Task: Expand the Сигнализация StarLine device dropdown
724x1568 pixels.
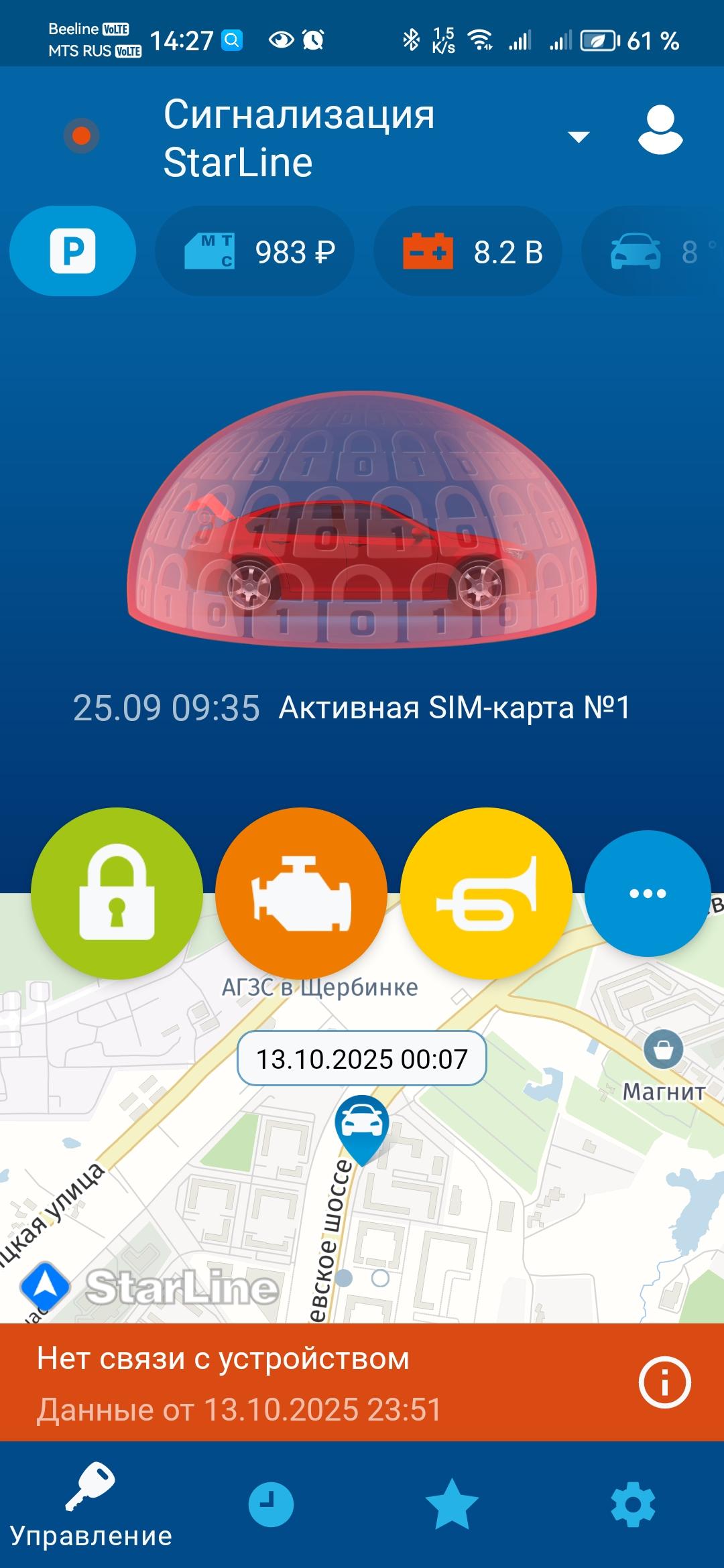Action: 578,137
